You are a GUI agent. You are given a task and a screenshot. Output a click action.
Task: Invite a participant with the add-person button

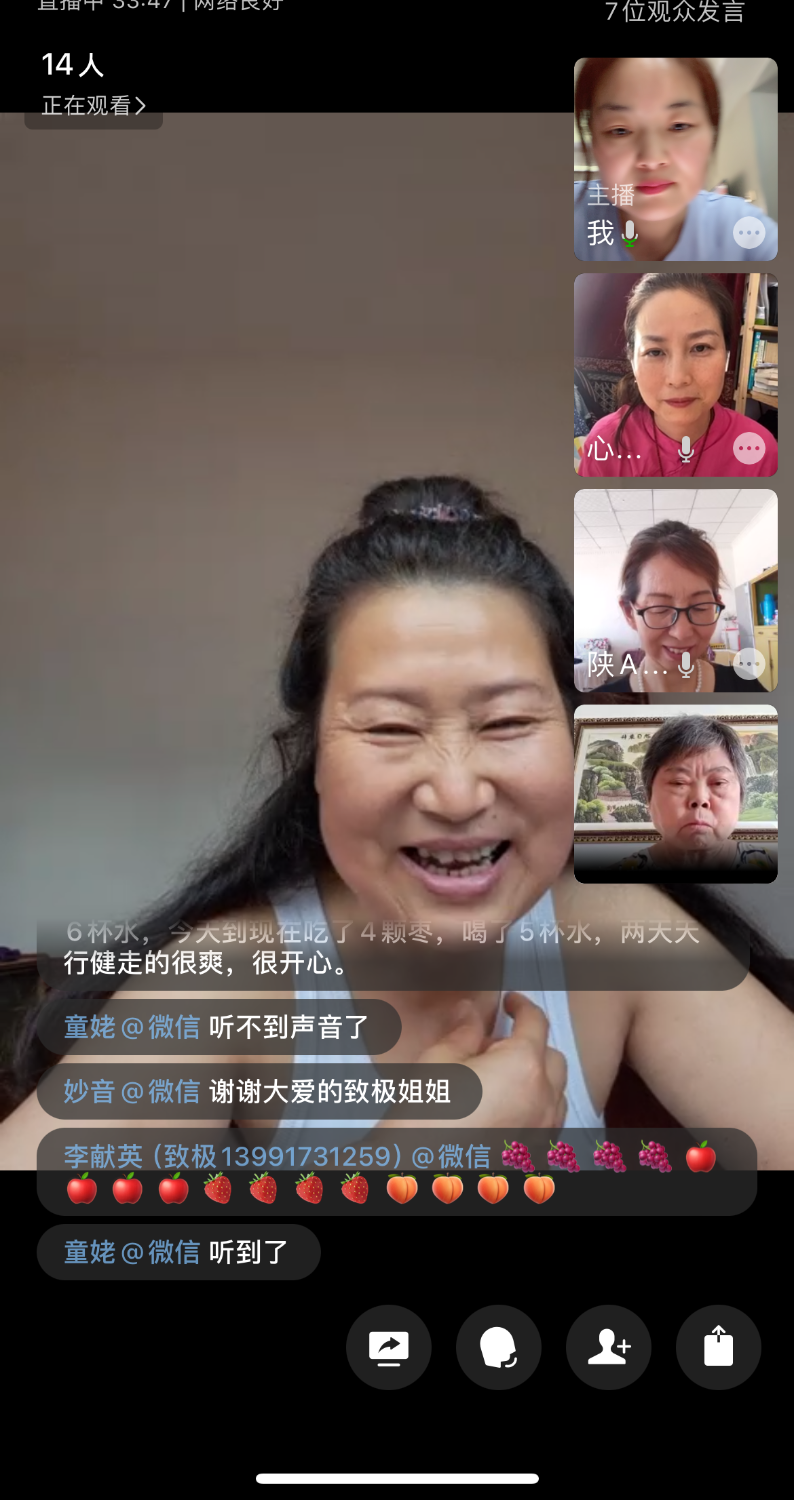[608, 1347]
